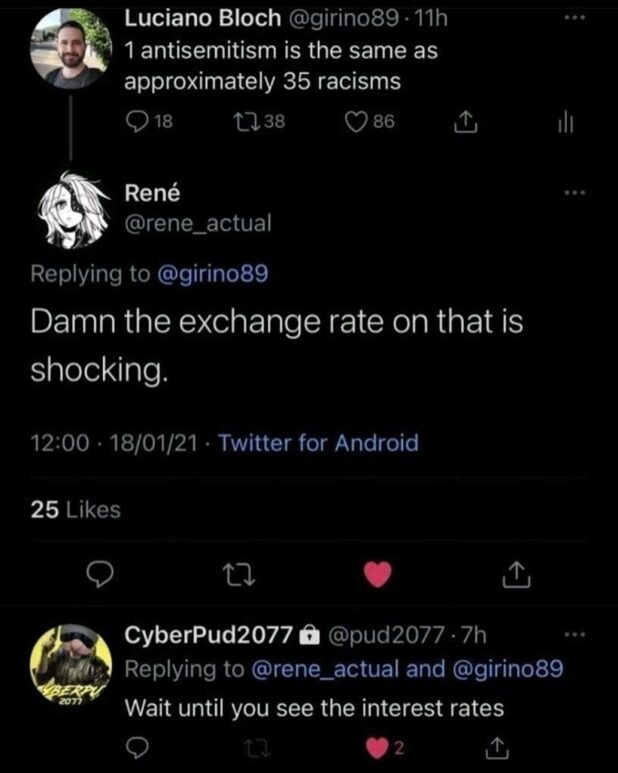Reply to CyberPud2077's tweet
Viewport: 618px width, 773px height.
[137, 748]
